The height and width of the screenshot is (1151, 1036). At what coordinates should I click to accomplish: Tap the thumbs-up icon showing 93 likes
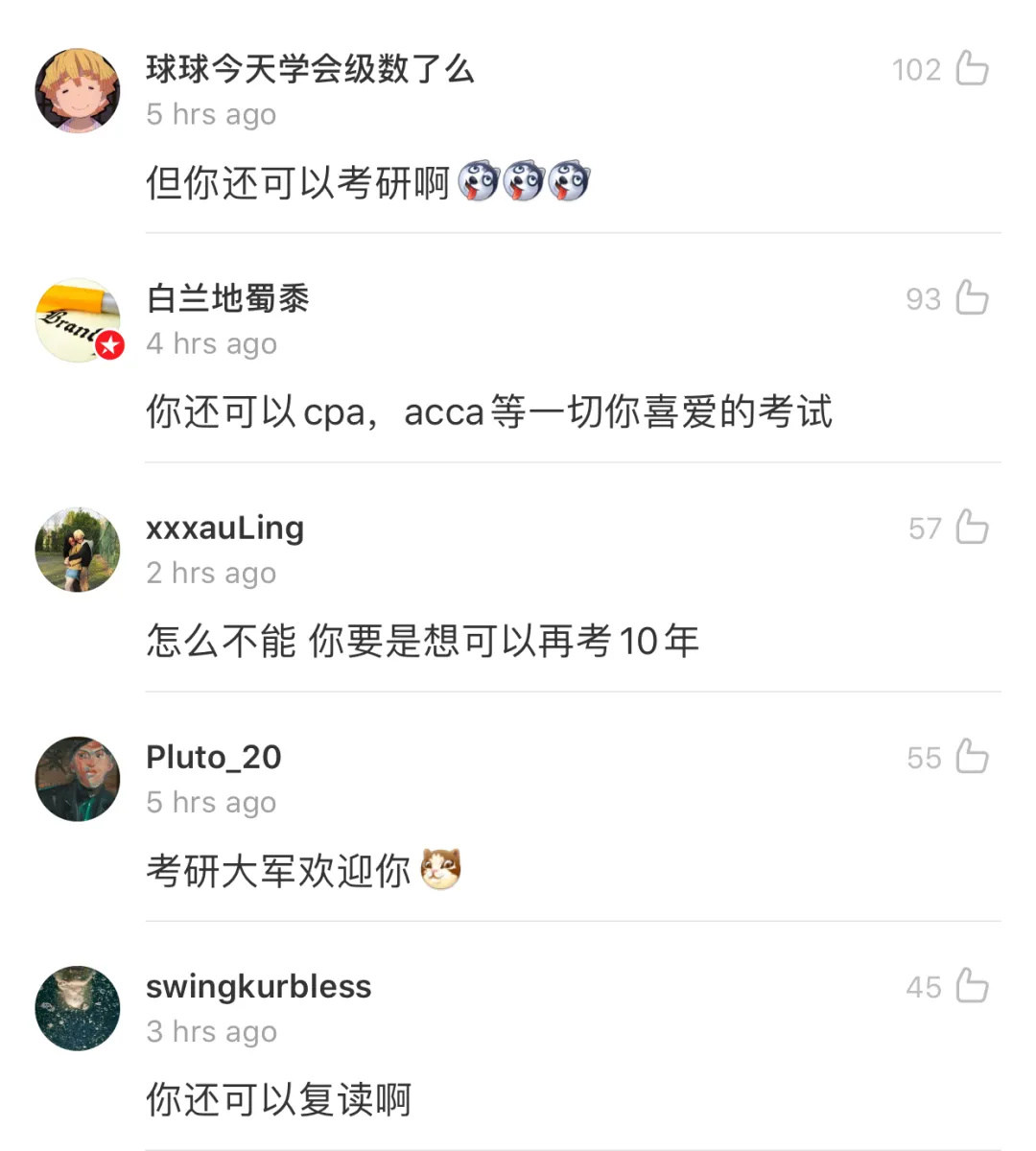tap(972, 297)
